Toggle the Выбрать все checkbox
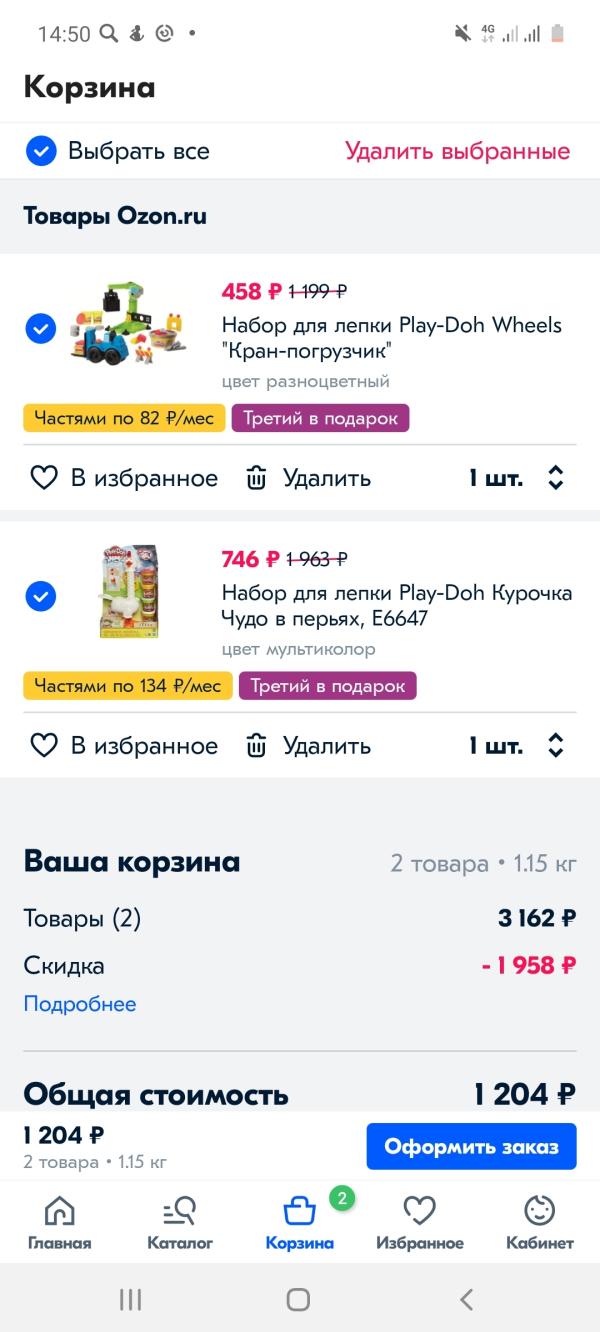 pyautogui.click(x=41, y=152)
